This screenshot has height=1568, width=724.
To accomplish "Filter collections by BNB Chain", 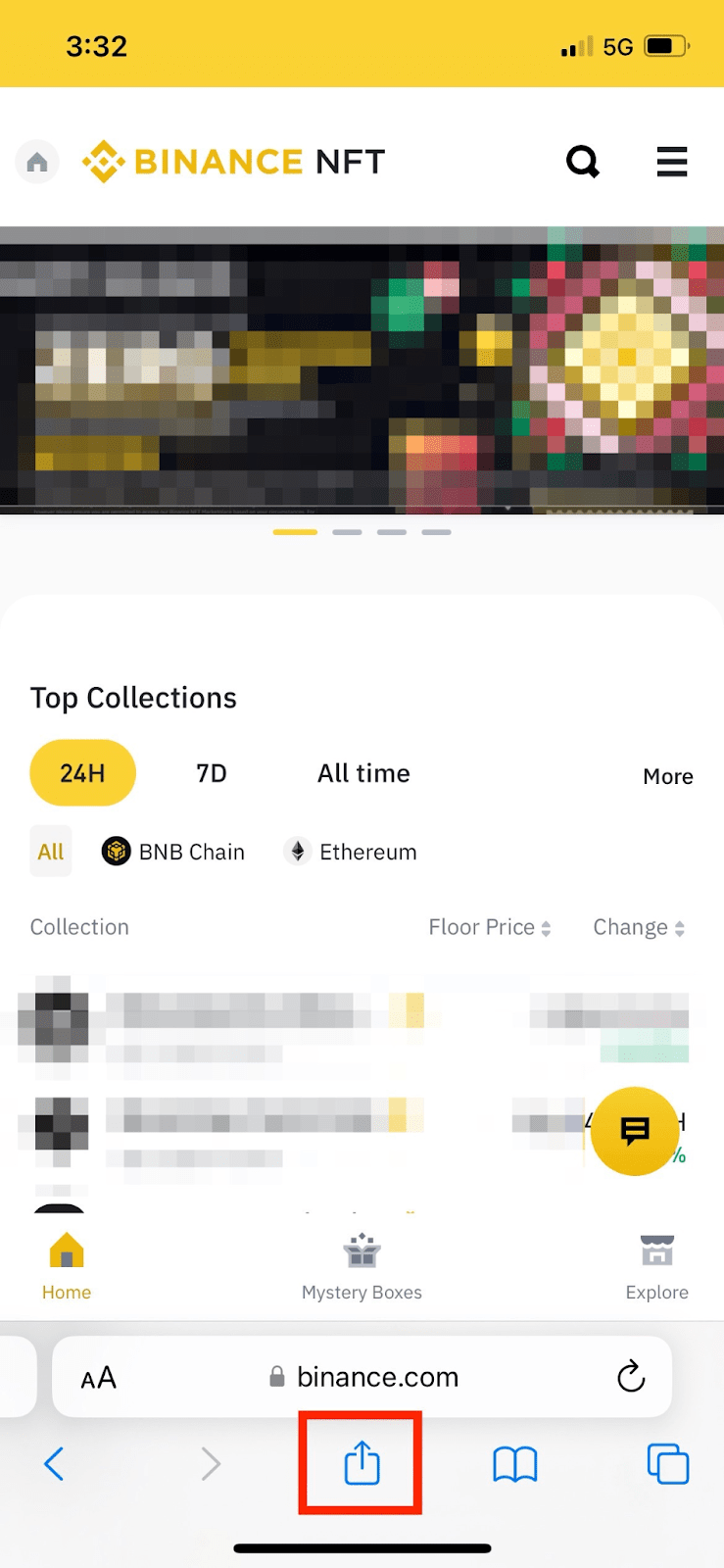I will pyautogui.click(x=174, y=852).
